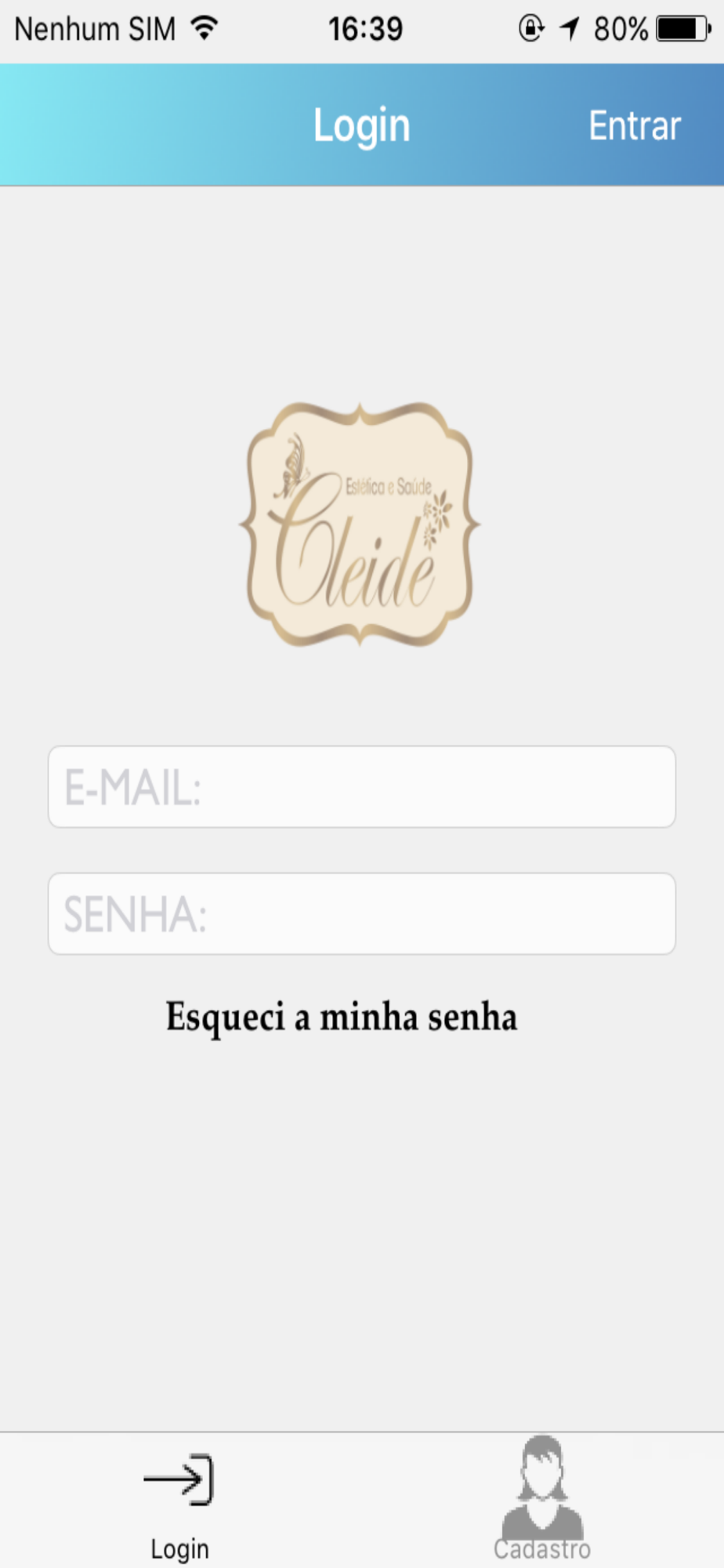This screenshot has width=724, height=1568.
Task: Focus the E-MAIL input field
Action: pyautogui.click(x=362, y=786)
